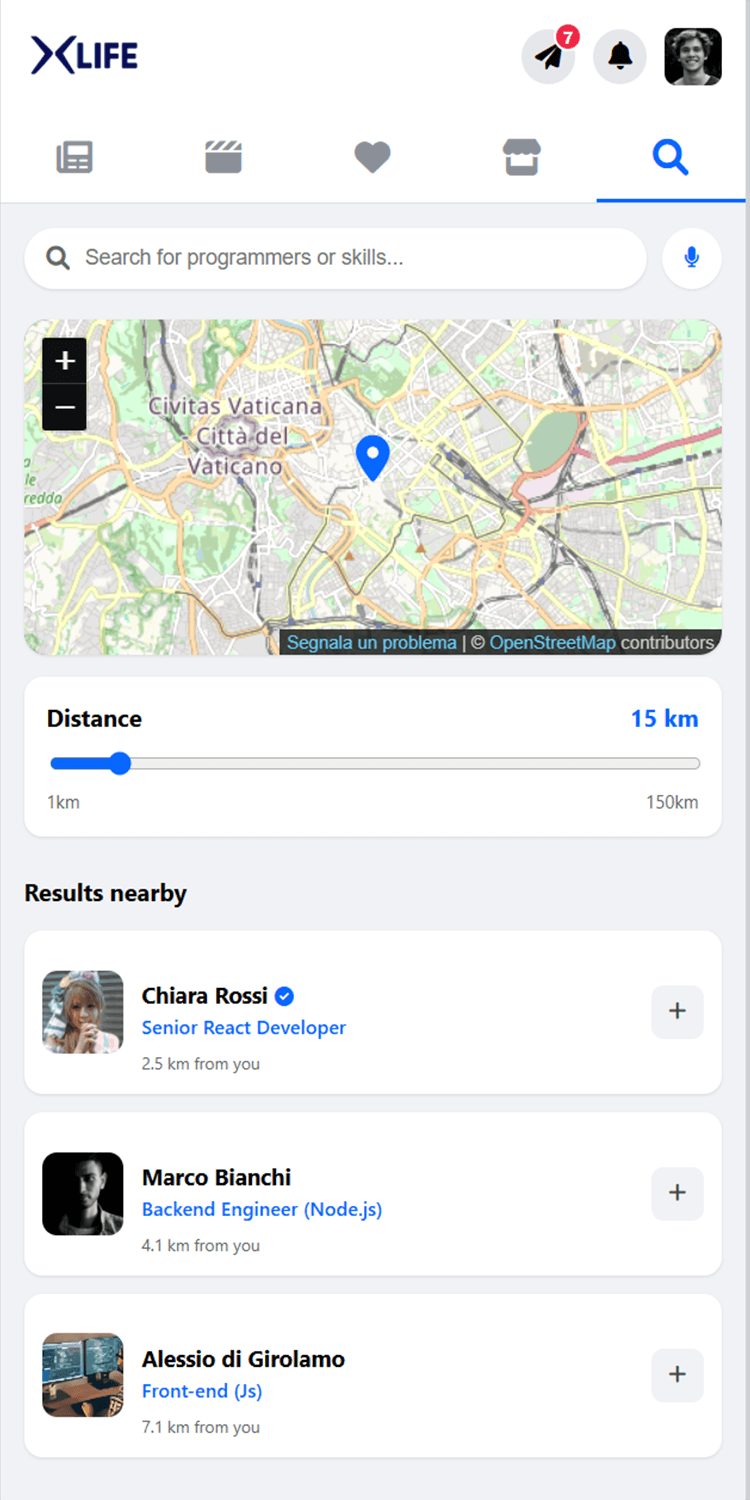The image size is (750, 1500).
Task: Zoom out on the map
Action: click(x=65, y=407)
